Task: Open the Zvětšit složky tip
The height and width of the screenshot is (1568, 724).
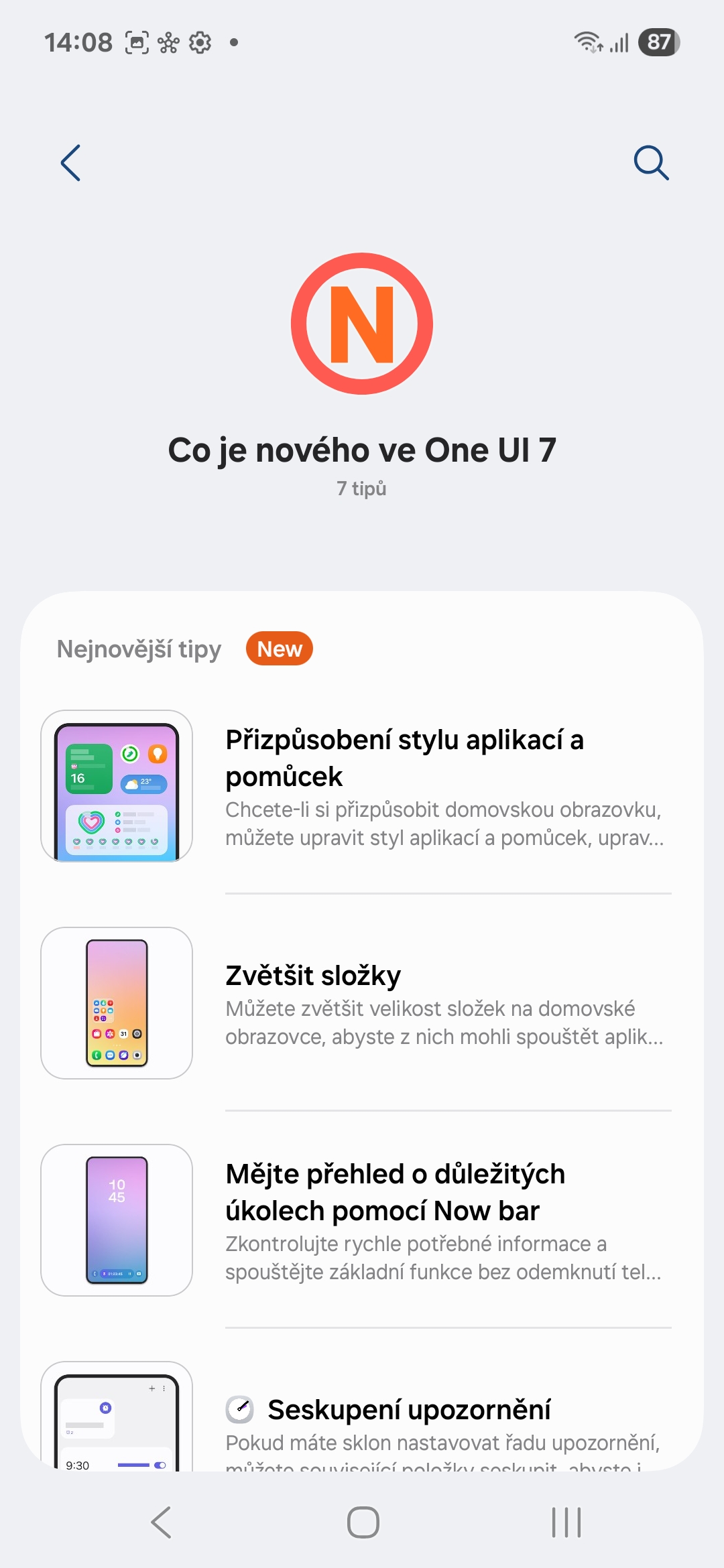Action: click(362, 1003)
